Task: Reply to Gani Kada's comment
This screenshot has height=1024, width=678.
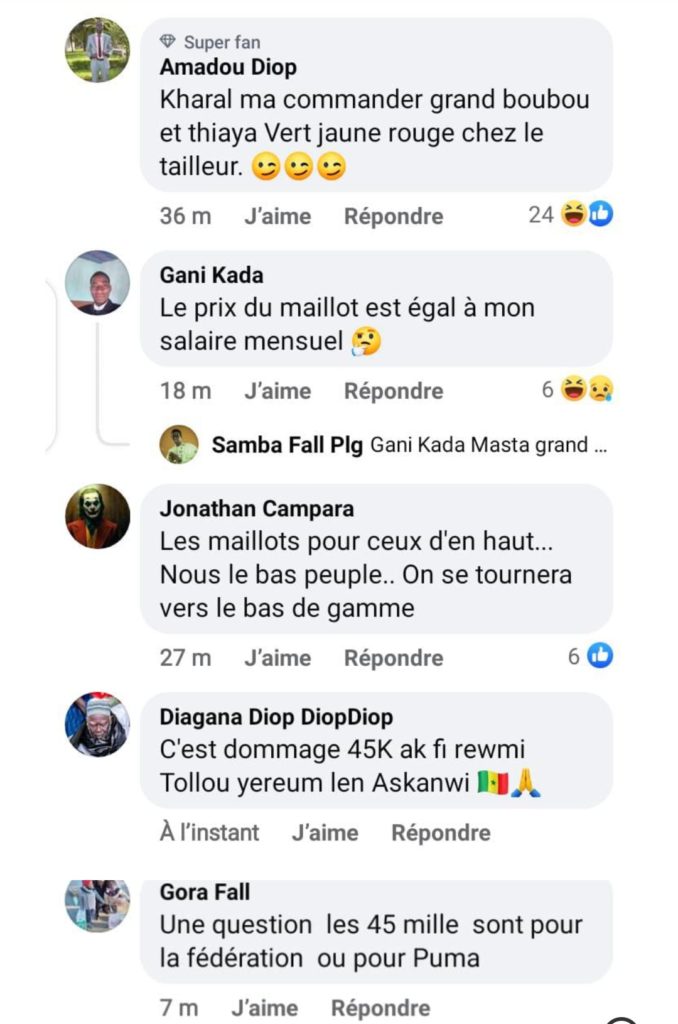Action: point(393,391)
